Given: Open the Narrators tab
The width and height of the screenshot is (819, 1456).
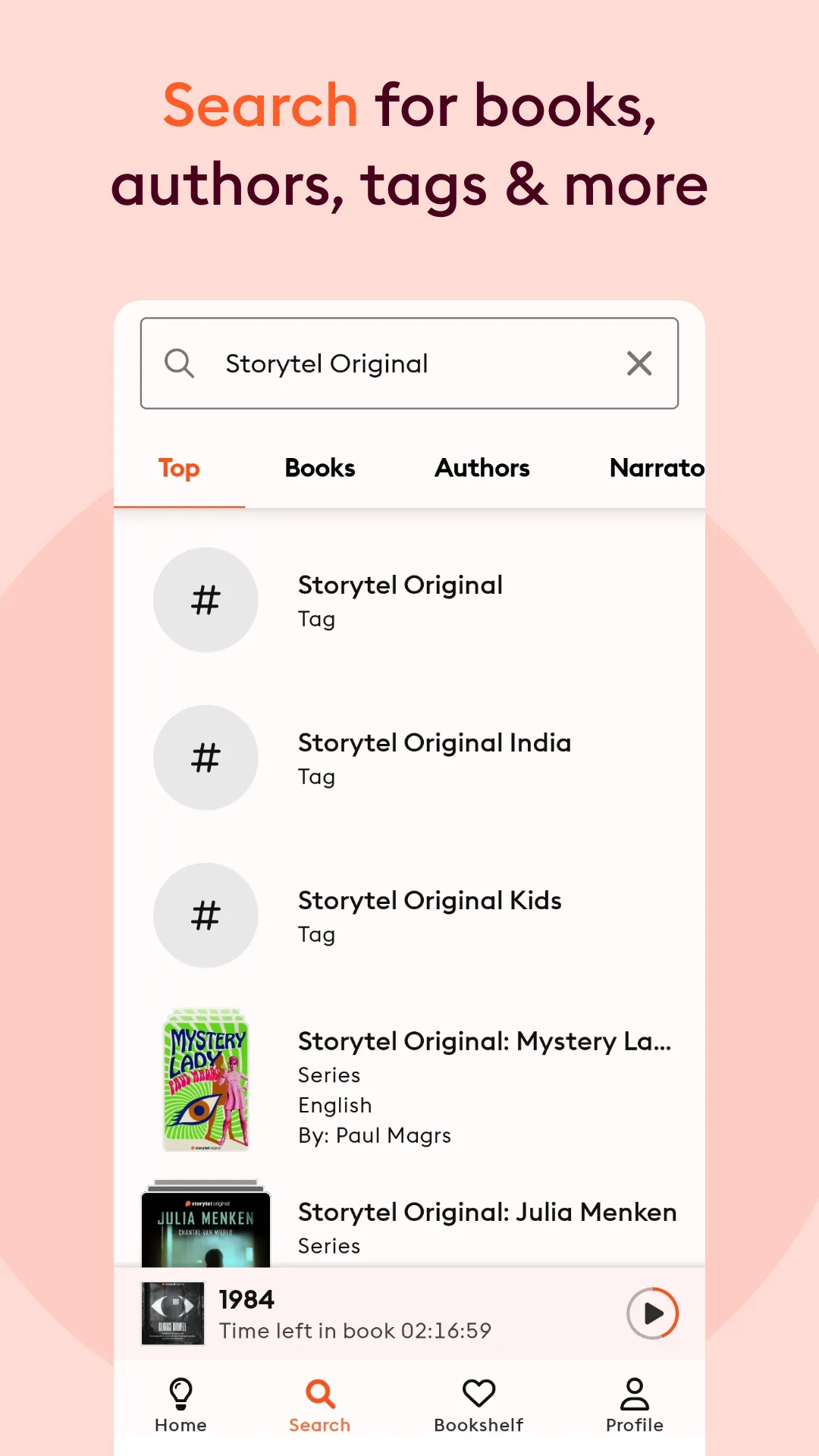Looking at the screenshot, I should [657, 468].
